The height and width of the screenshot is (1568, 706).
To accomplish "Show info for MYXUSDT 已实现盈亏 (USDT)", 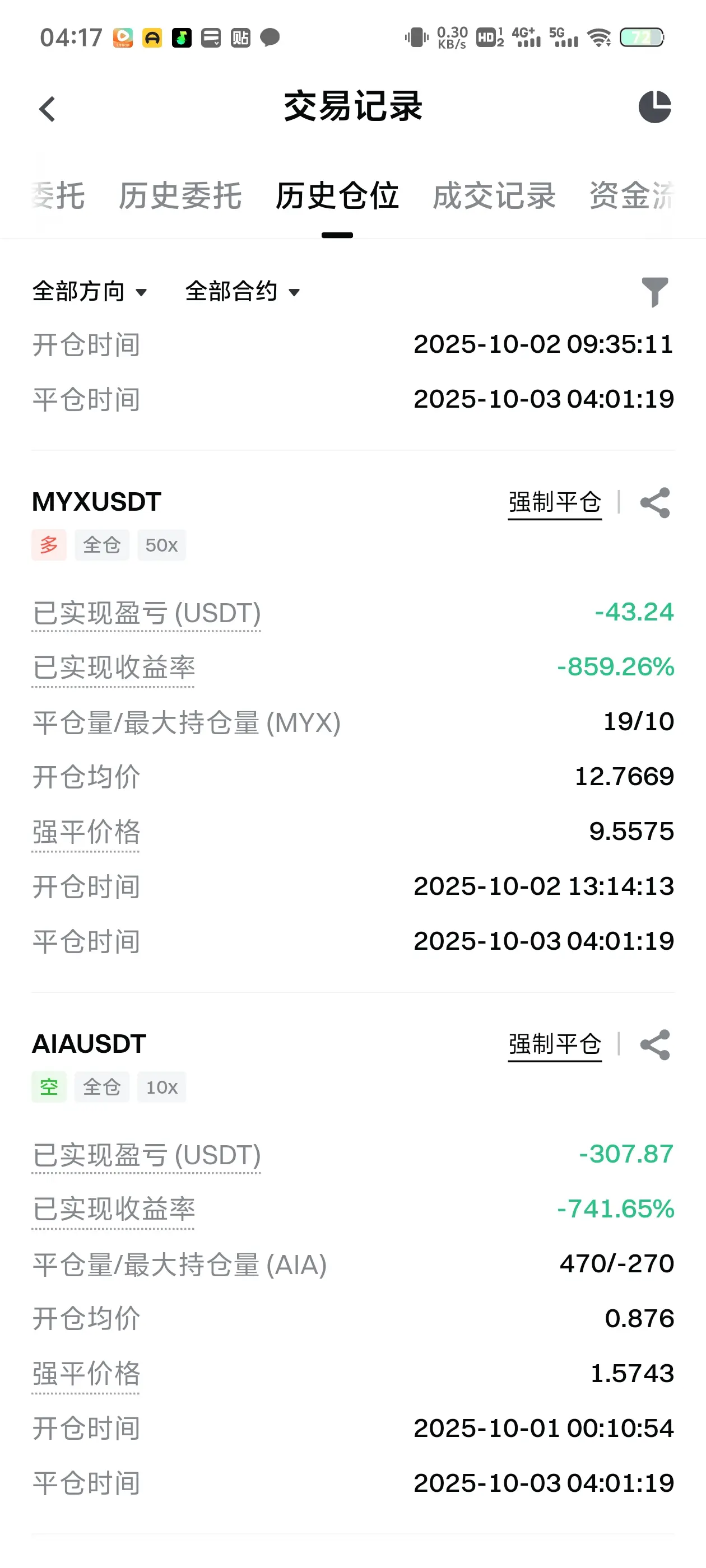I will (x=146, y=614).
